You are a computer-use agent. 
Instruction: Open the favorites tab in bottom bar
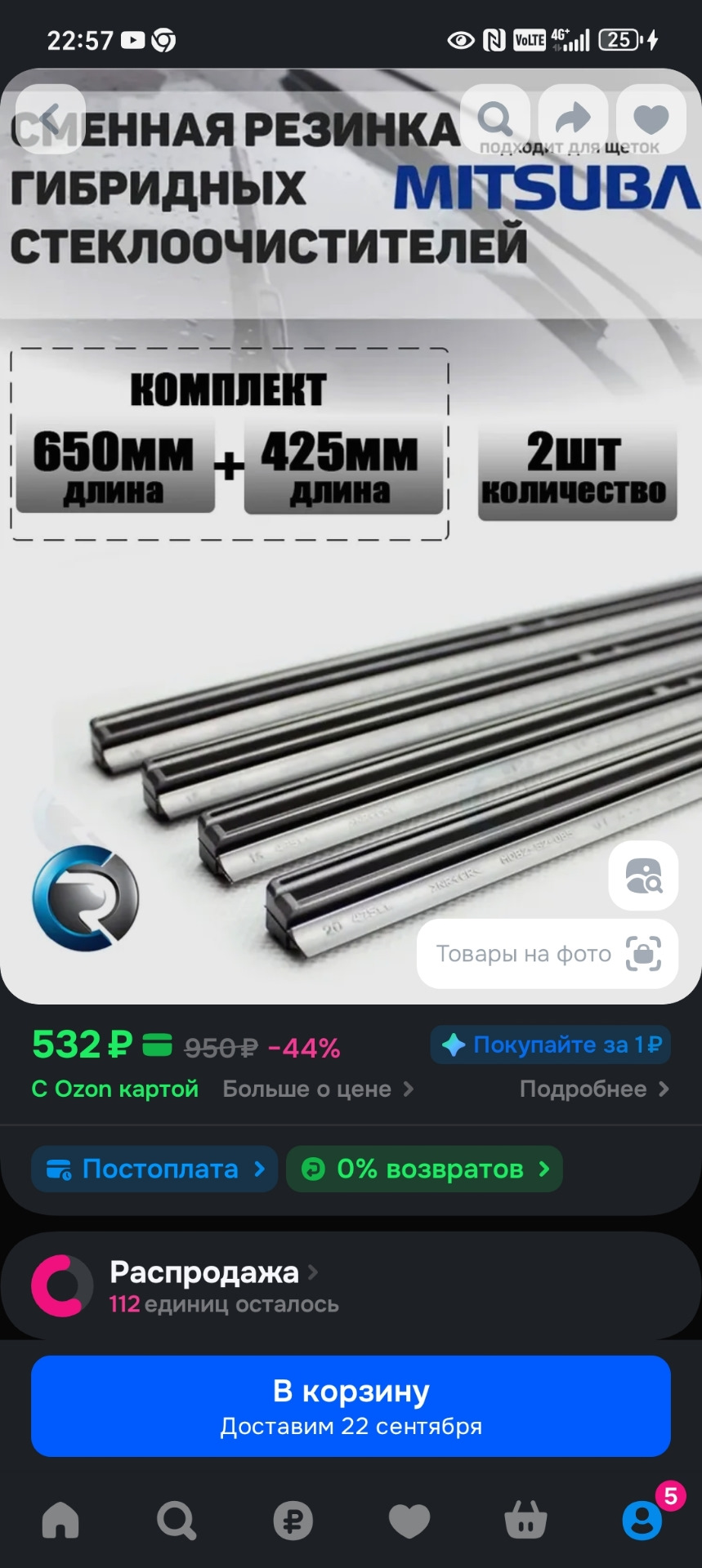409,1521
